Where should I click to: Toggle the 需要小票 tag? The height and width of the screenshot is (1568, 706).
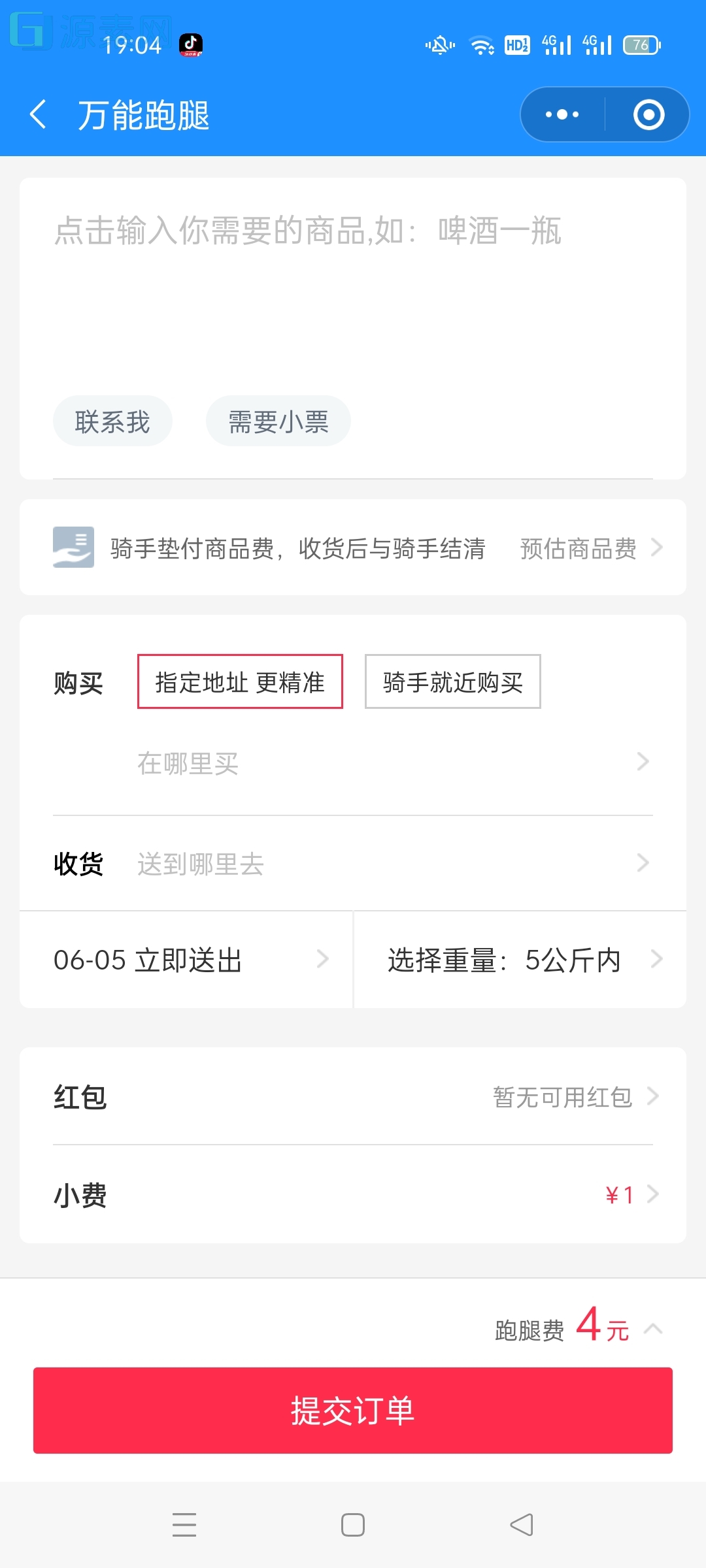click(x=277, y=421)
